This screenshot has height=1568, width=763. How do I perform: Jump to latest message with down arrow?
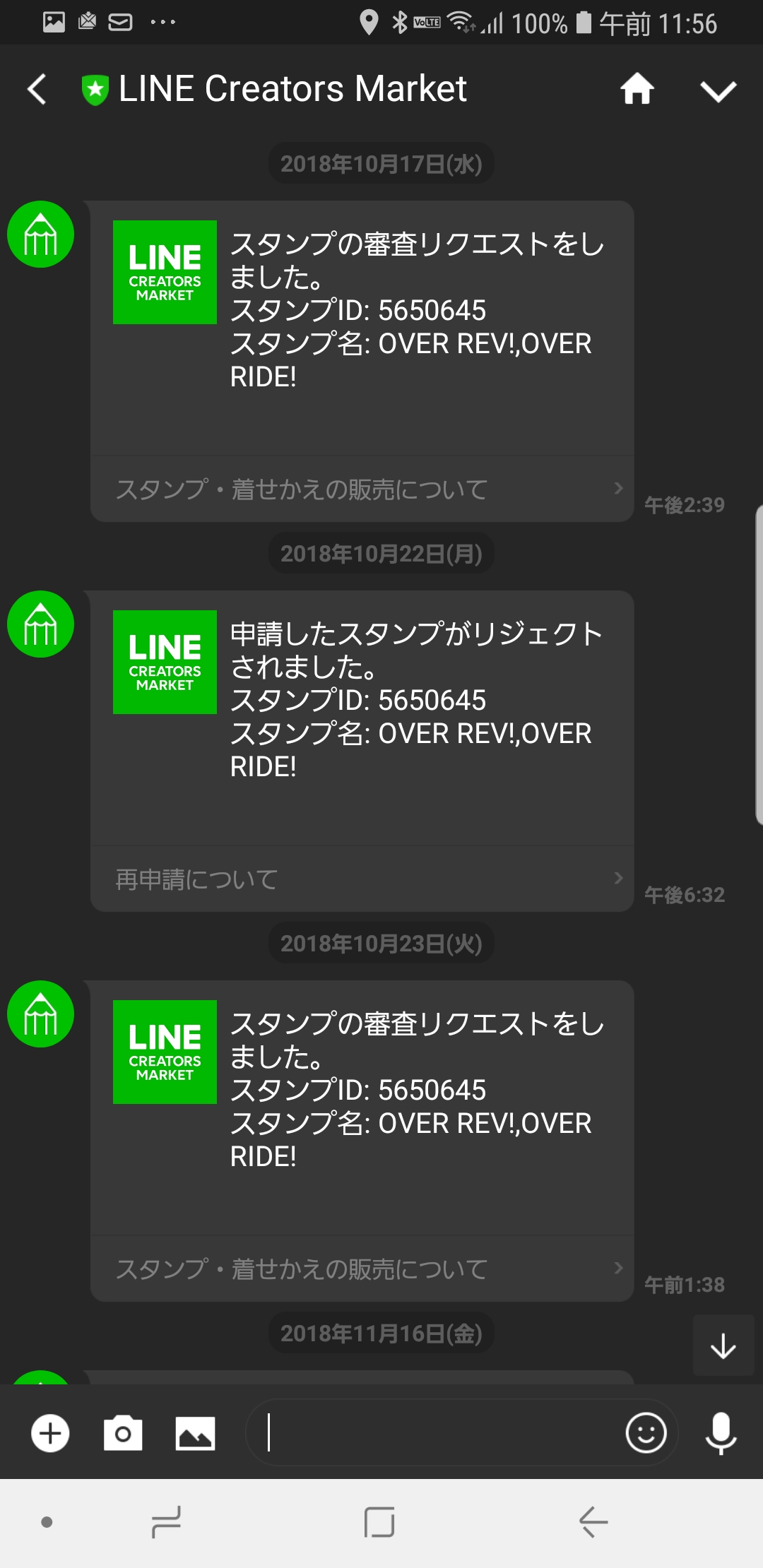pyautogui.click(x=723, y=1346)
